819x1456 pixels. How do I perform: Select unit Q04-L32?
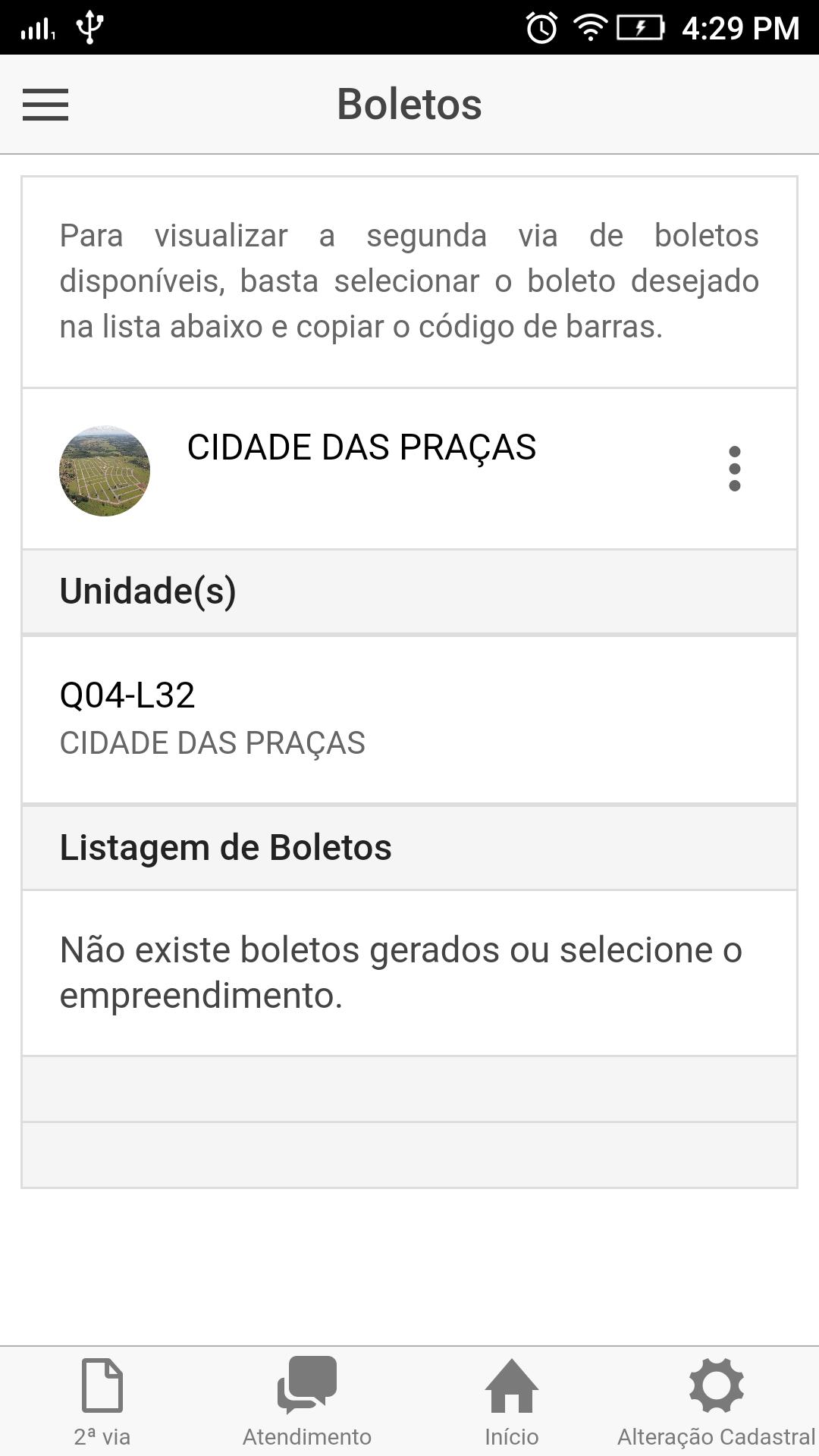click(409, 719)
